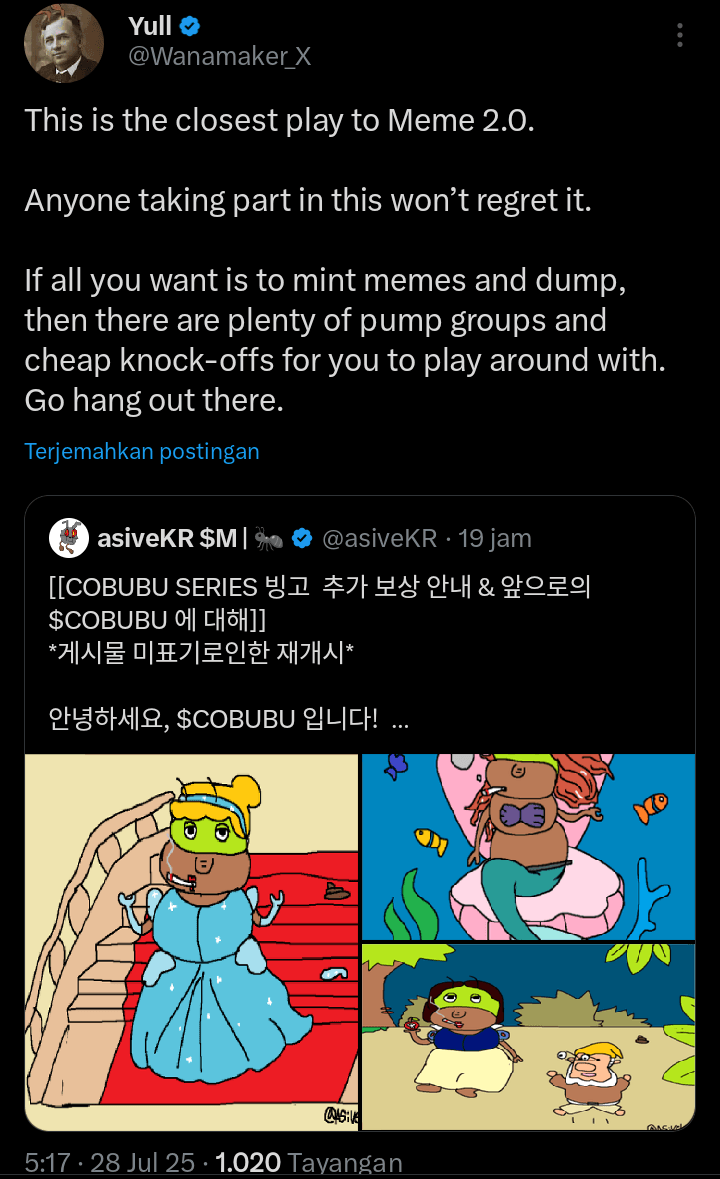720x1179 pixels.
Task: Open Yull's profile picture
Action: (x=64, y=43)
